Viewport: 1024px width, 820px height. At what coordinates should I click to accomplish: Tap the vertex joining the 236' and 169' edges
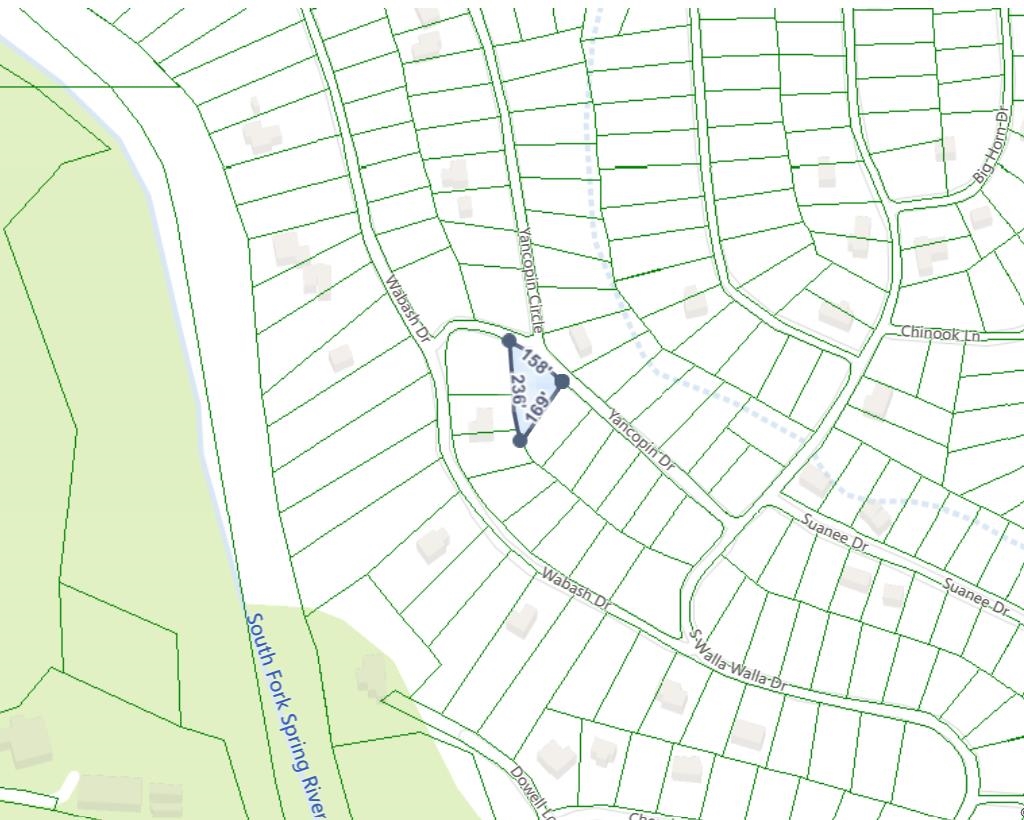tap(520, 440)
